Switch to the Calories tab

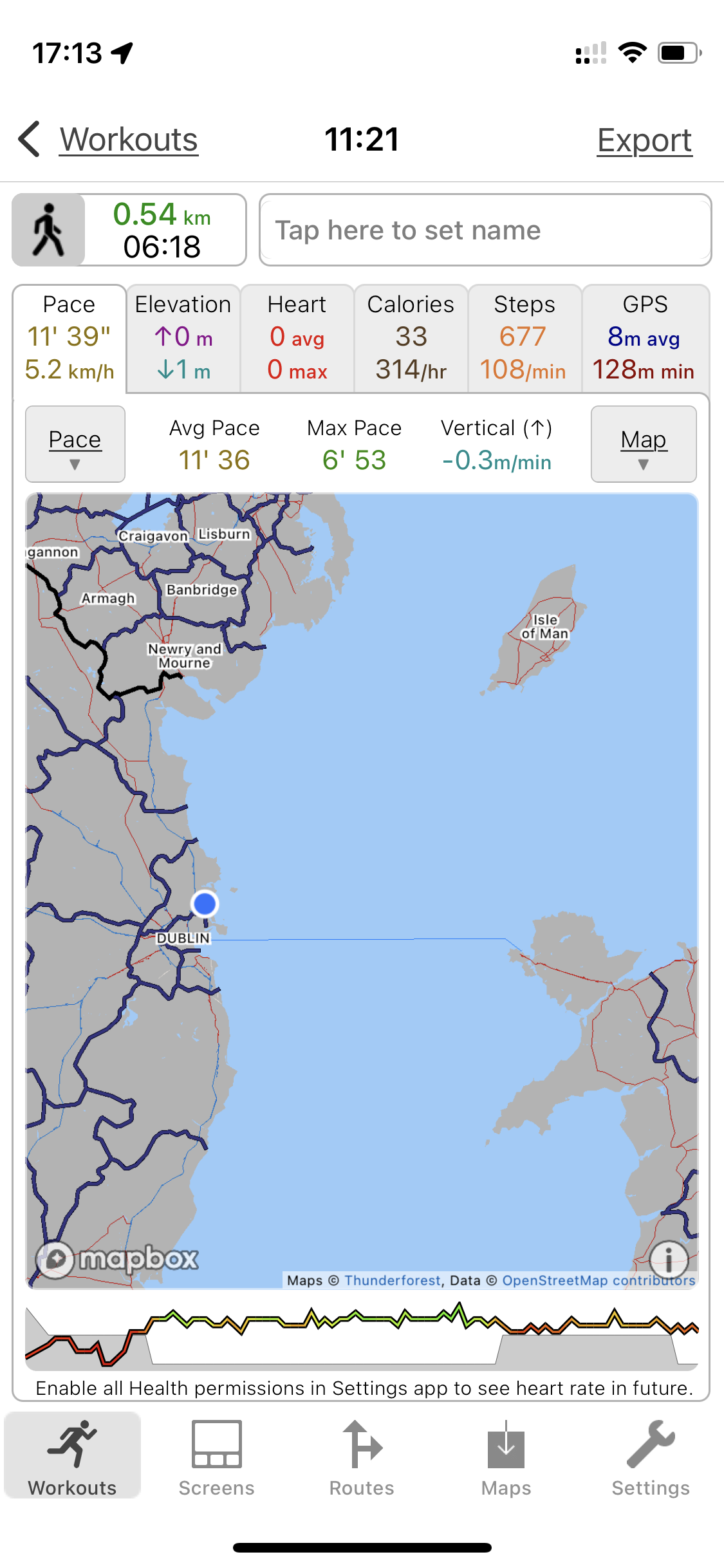[411, 338]
